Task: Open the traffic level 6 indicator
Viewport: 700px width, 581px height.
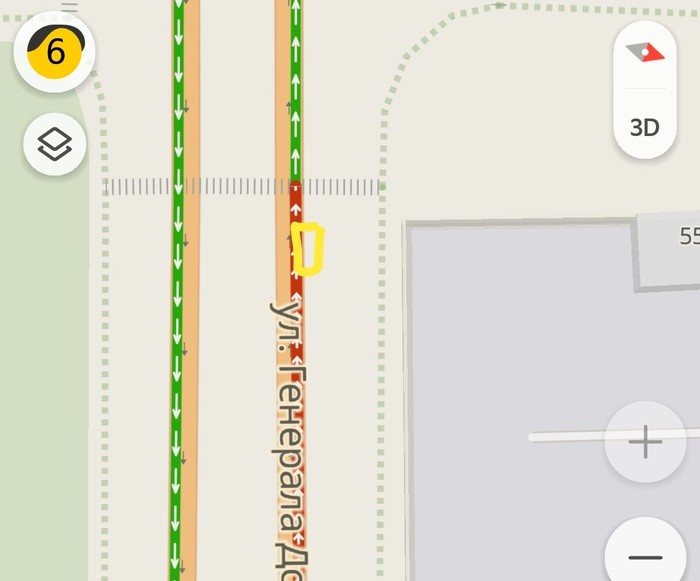Action: tap(55, 52)
